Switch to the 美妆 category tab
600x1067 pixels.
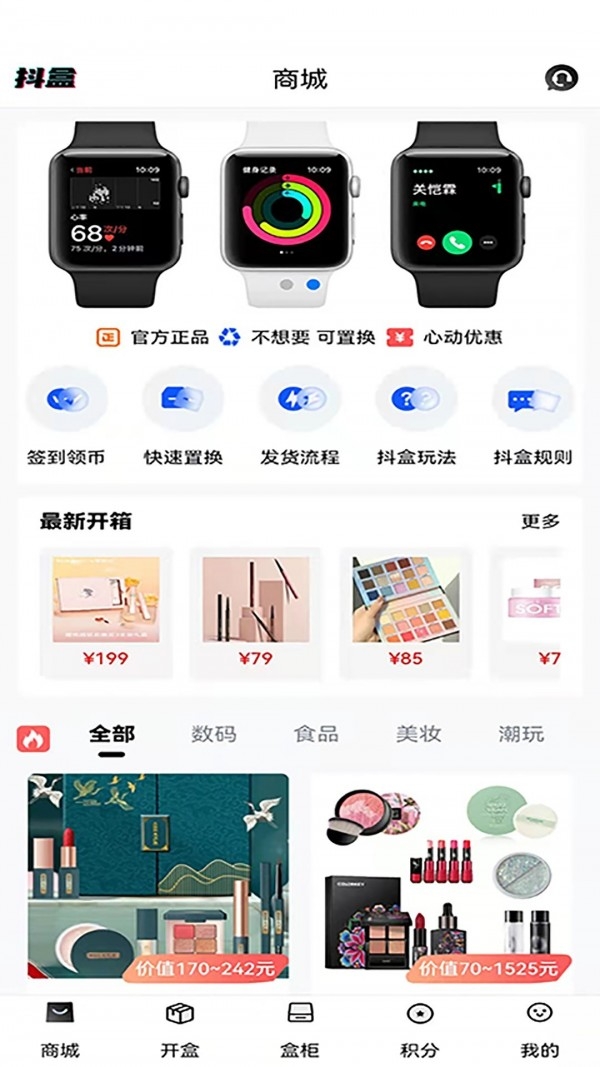coord(418,734)
